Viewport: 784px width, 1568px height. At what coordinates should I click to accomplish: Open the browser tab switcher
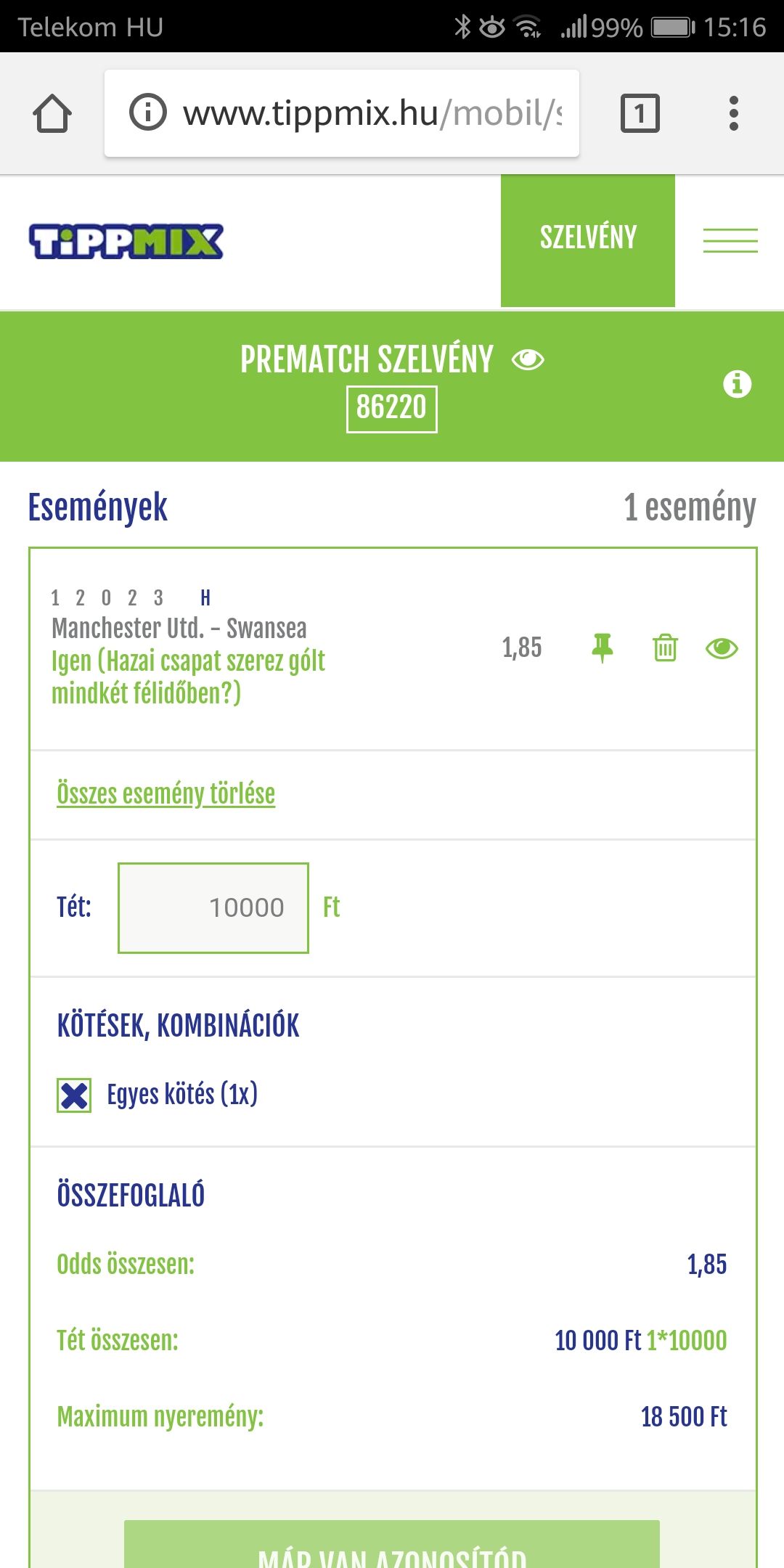[640, 113]
